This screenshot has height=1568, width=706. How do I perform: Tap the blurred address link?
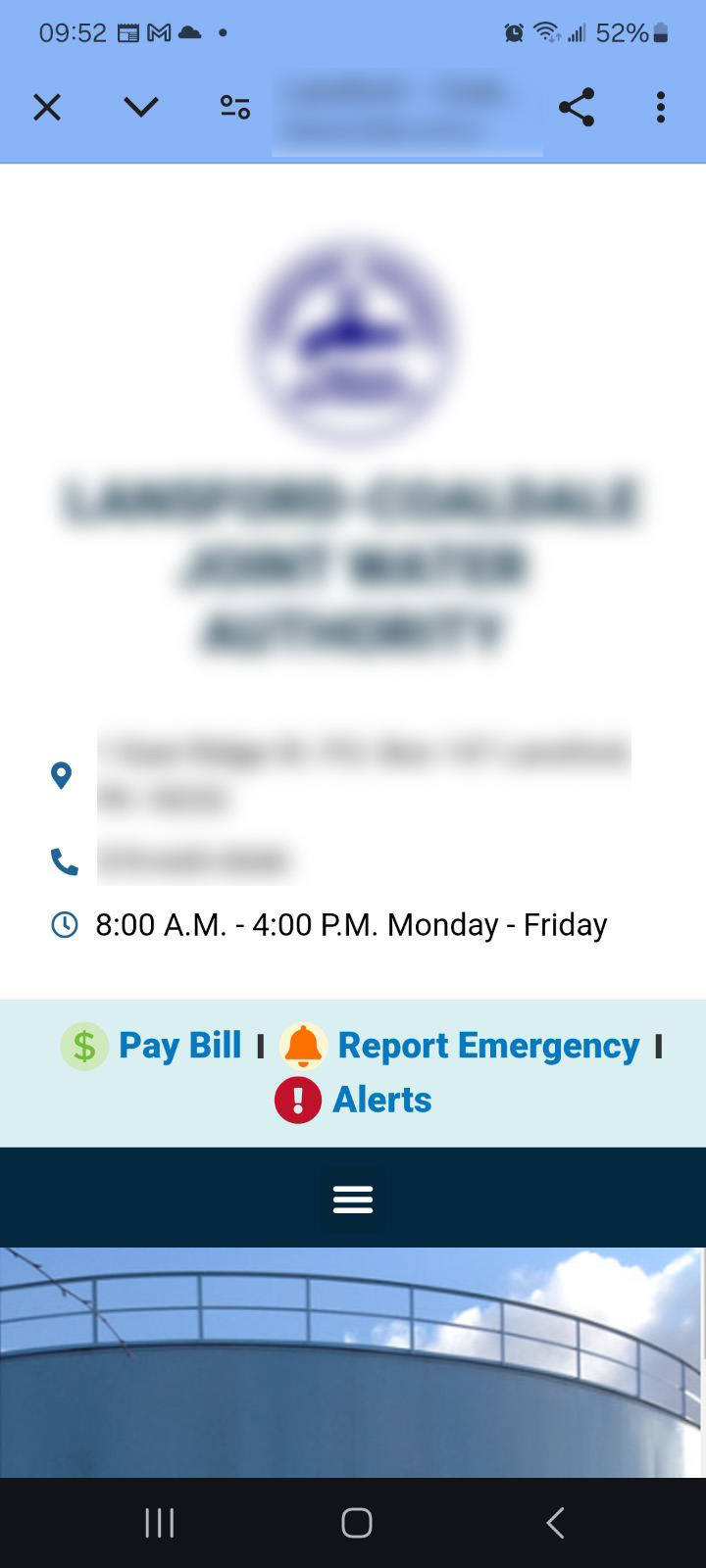click(x=363, y=774)
